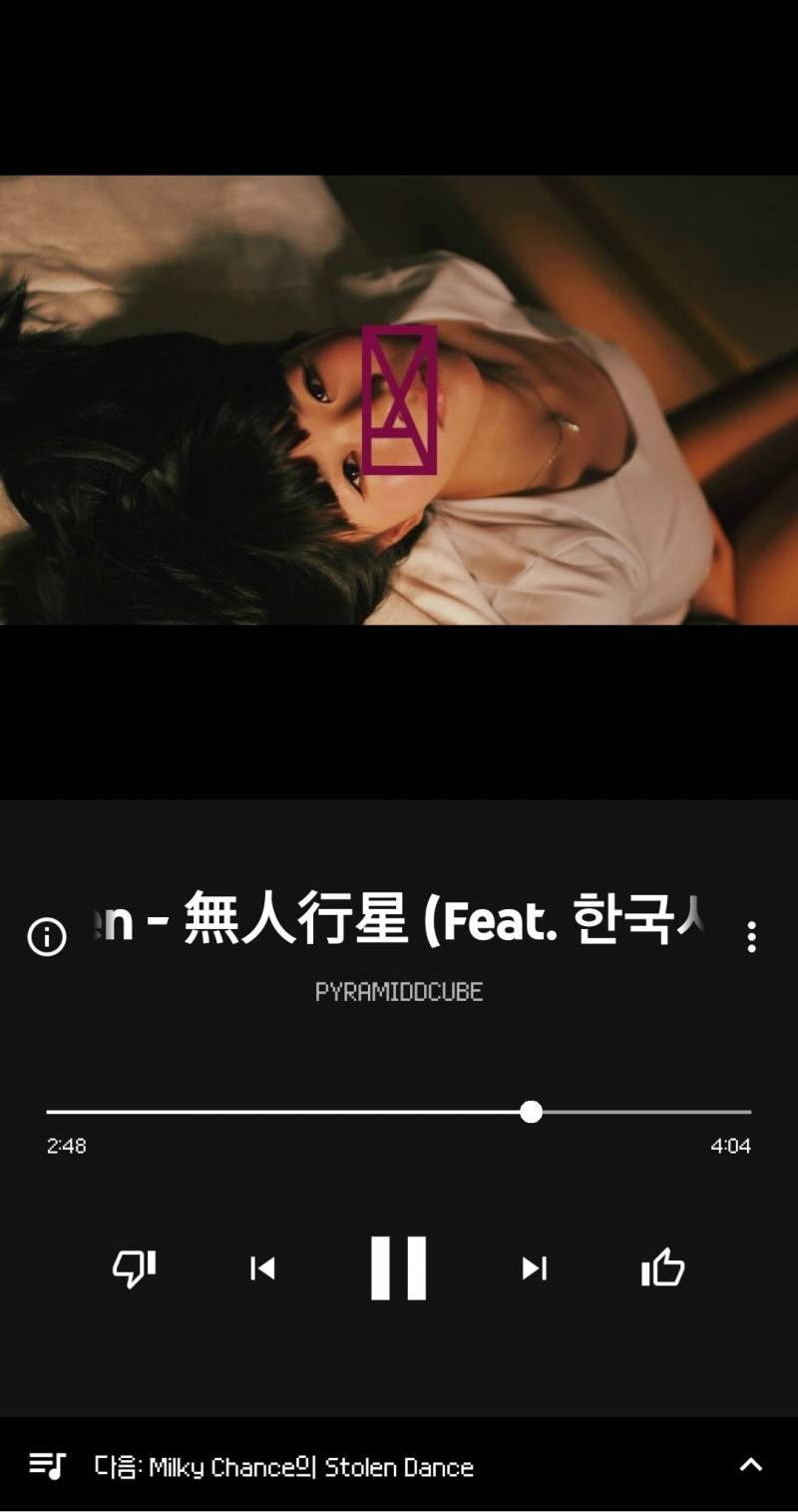Like the current song
The height and width of the screenshot is (1512, 798).
[662, 1267]
